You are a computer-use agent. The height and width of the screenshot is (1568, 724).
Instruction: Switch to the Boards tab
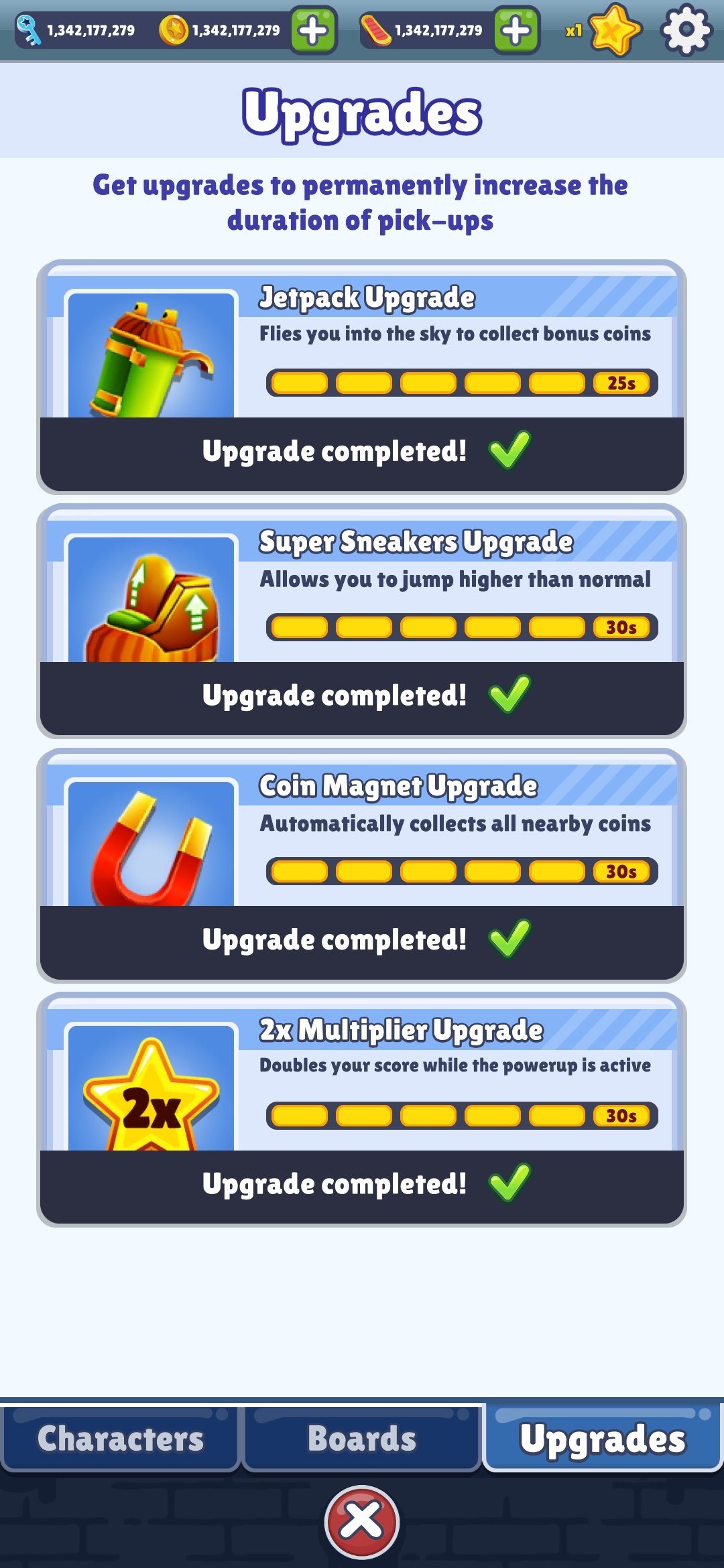(362, 1439)
